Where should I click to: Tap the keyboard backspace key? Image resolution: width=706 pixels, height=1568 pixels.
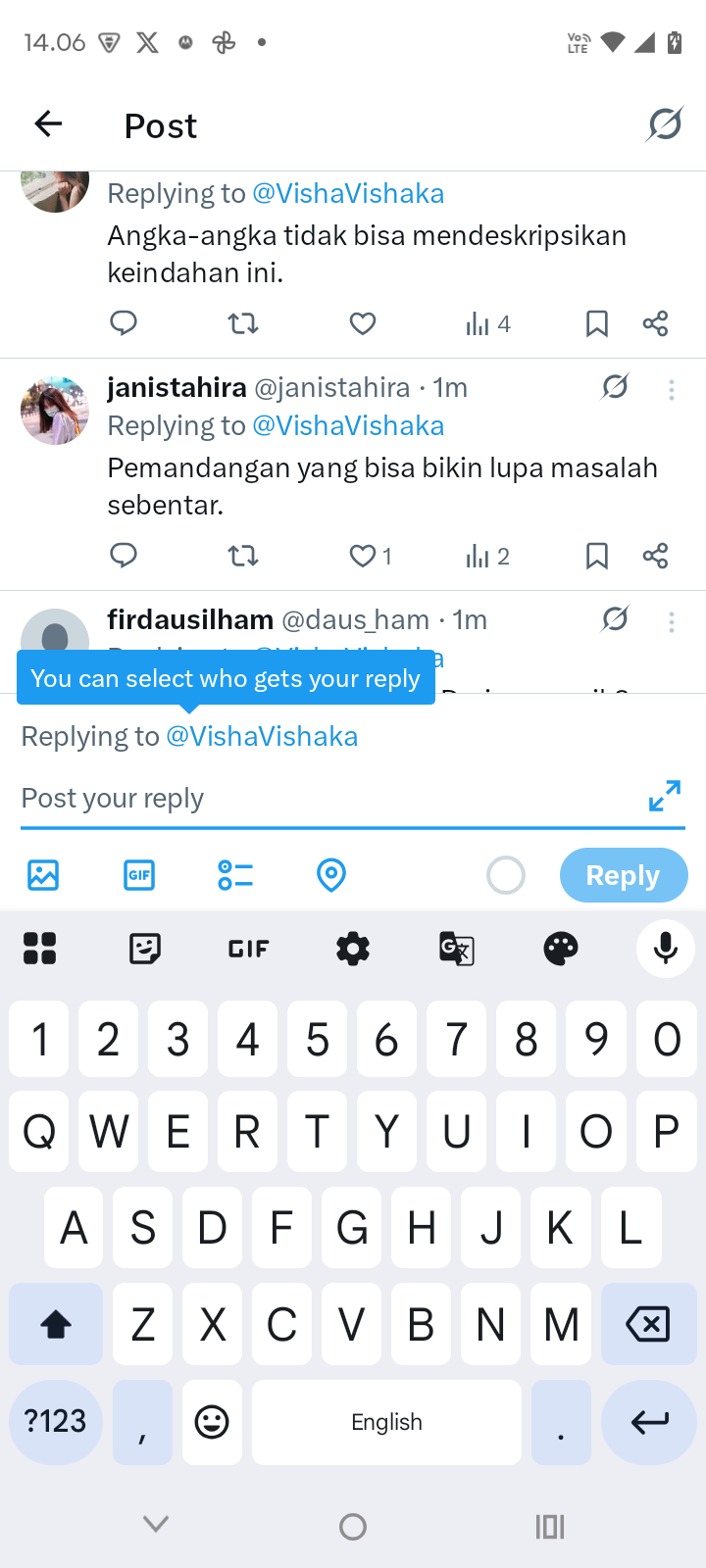[647, 1325]
